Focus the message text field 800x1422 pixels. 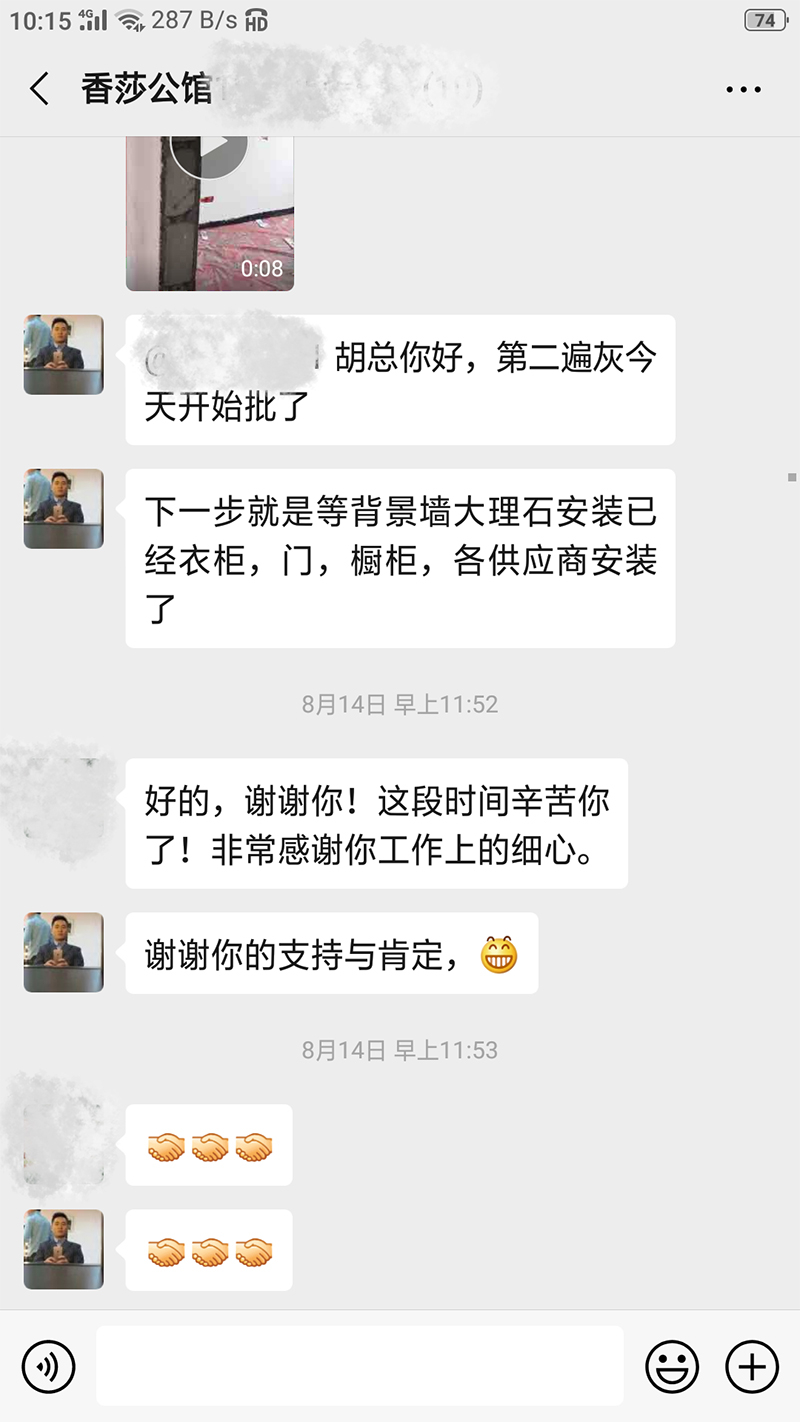click(x=360, y=1366)
